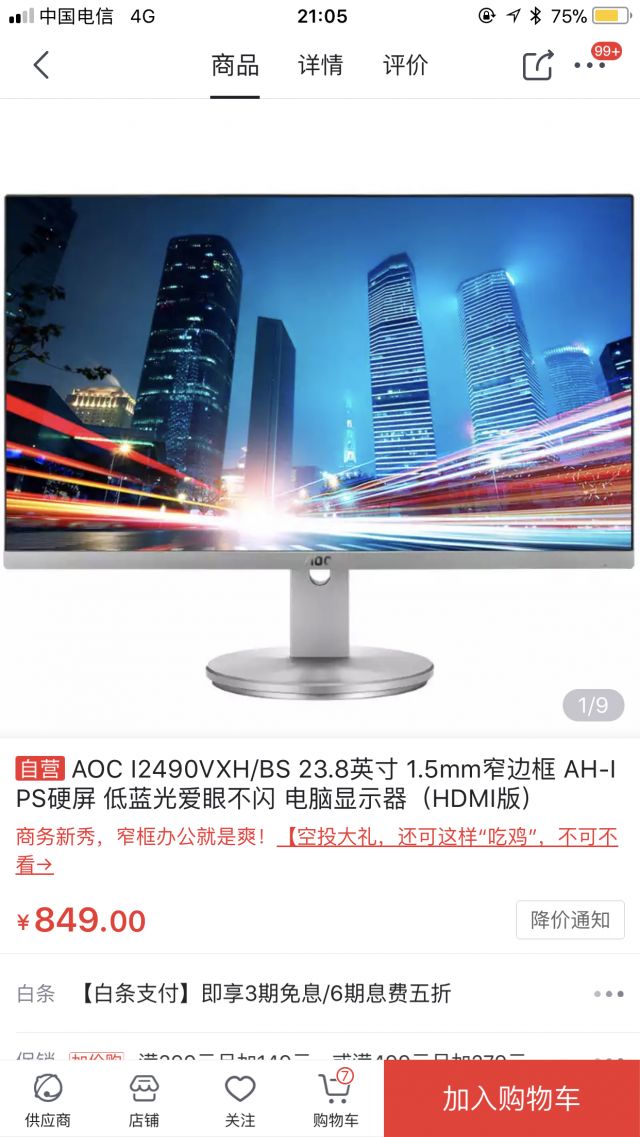
Task: Open the 空投大礼 promotional link
Action: pos(450,837)
